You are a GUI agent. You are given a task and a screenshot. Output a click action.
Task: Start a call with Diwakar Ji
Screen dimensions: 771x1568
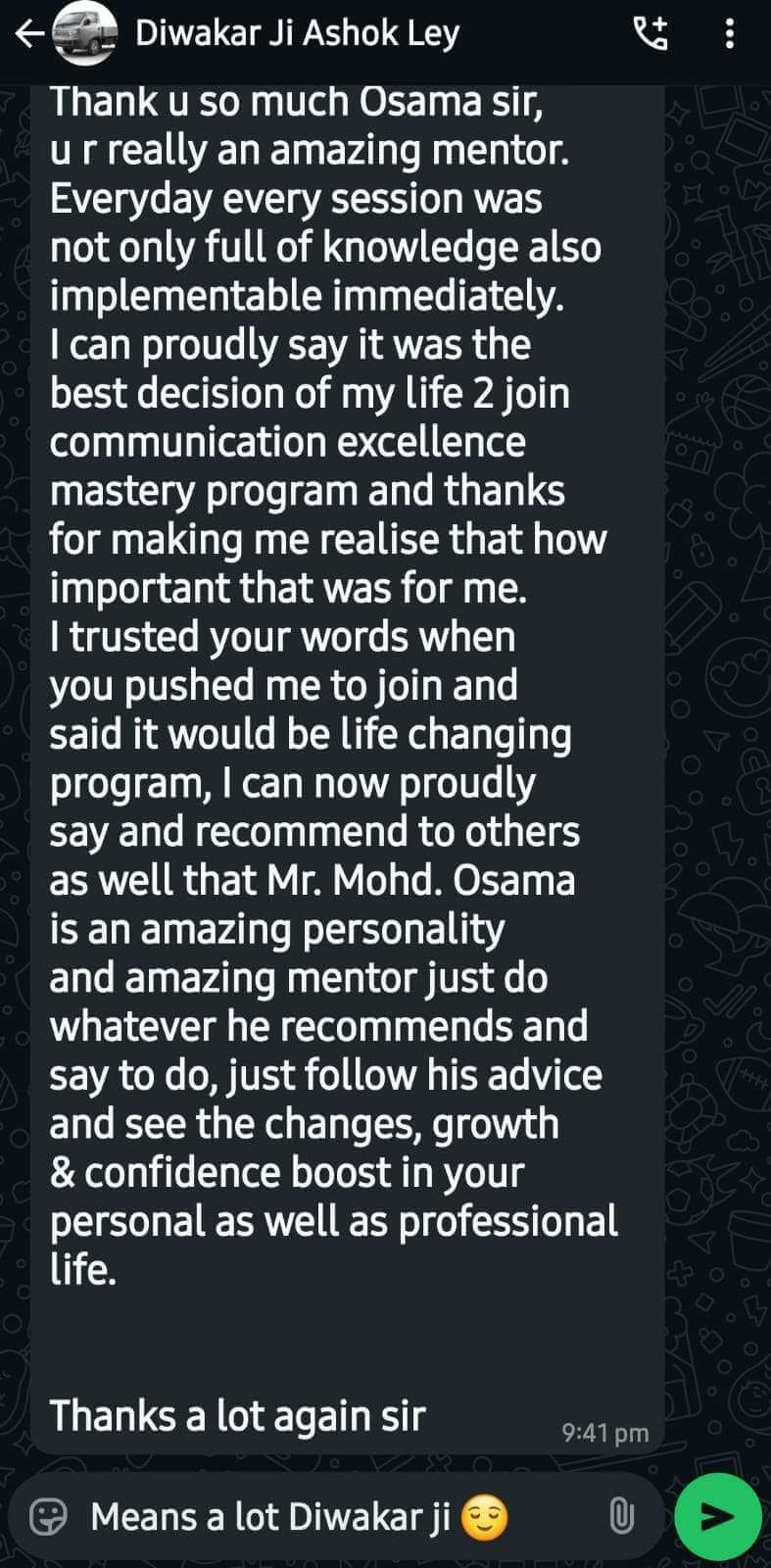(651, 35)
